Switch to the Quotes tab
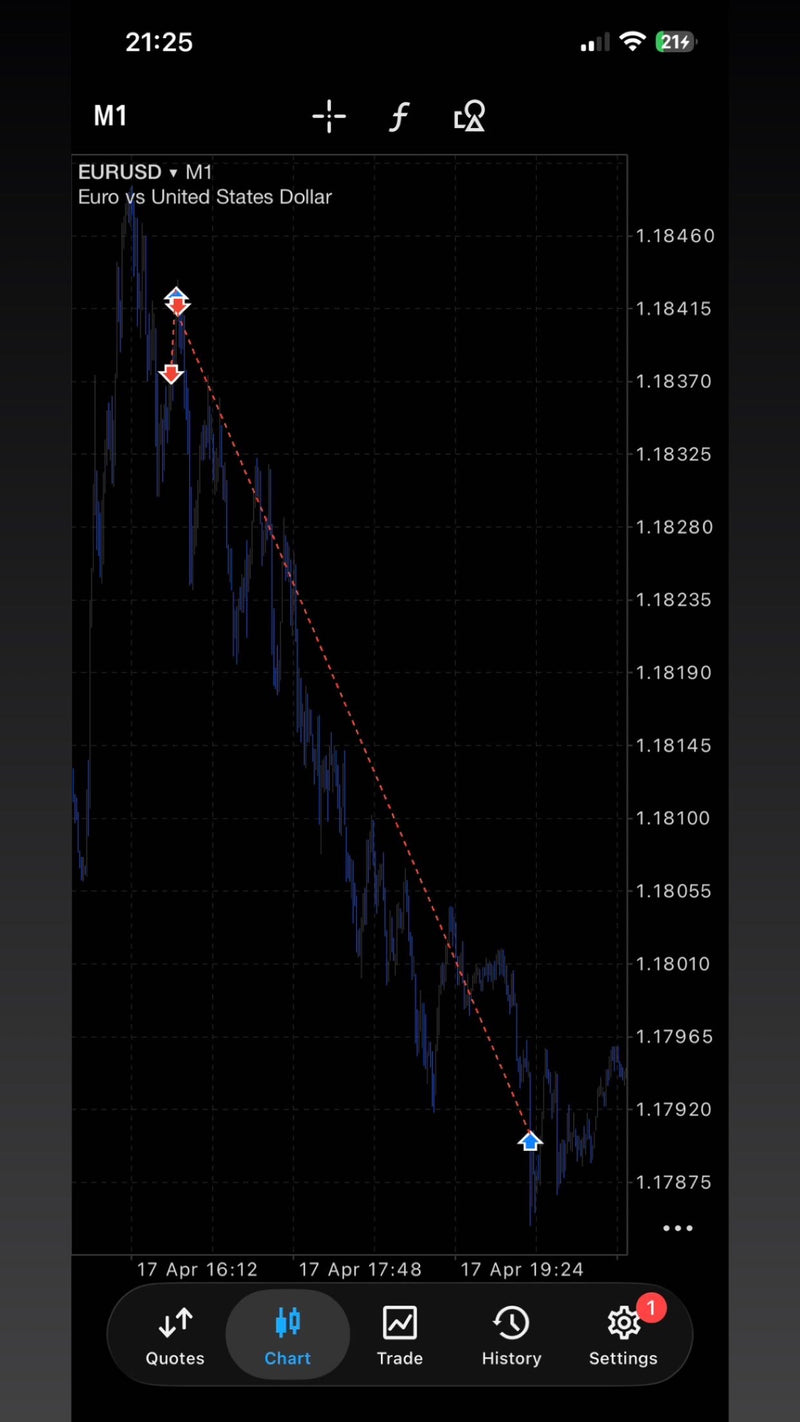 [175, 1336]
